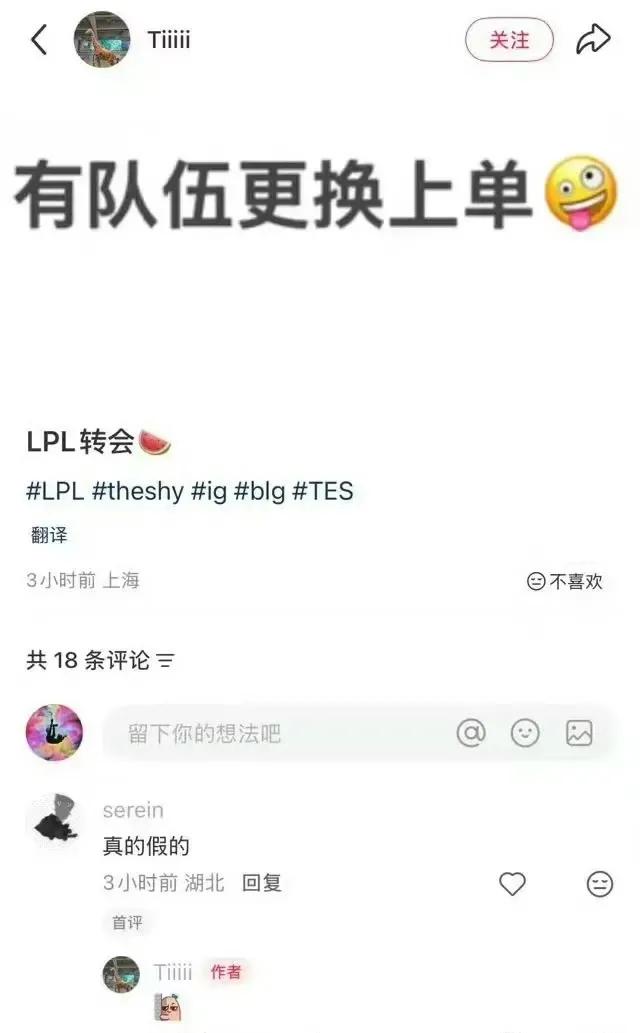Open Tiiiii's profile avatar in header
This screenshot has height=1033, width=640.
(x=102, y=40)
